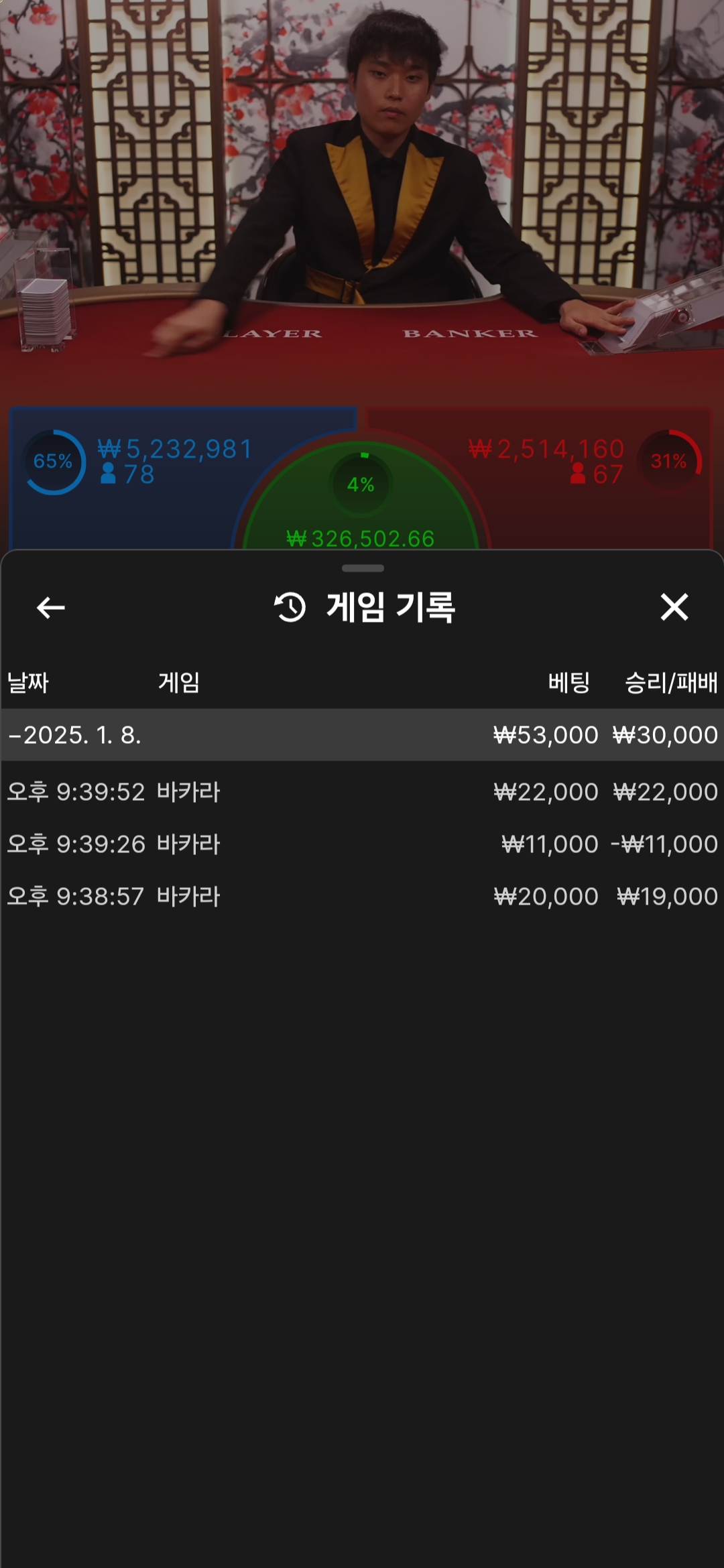Go back from the 게임 기록 panel
This screenshot has height=1568, width=724.
(50, 608)
